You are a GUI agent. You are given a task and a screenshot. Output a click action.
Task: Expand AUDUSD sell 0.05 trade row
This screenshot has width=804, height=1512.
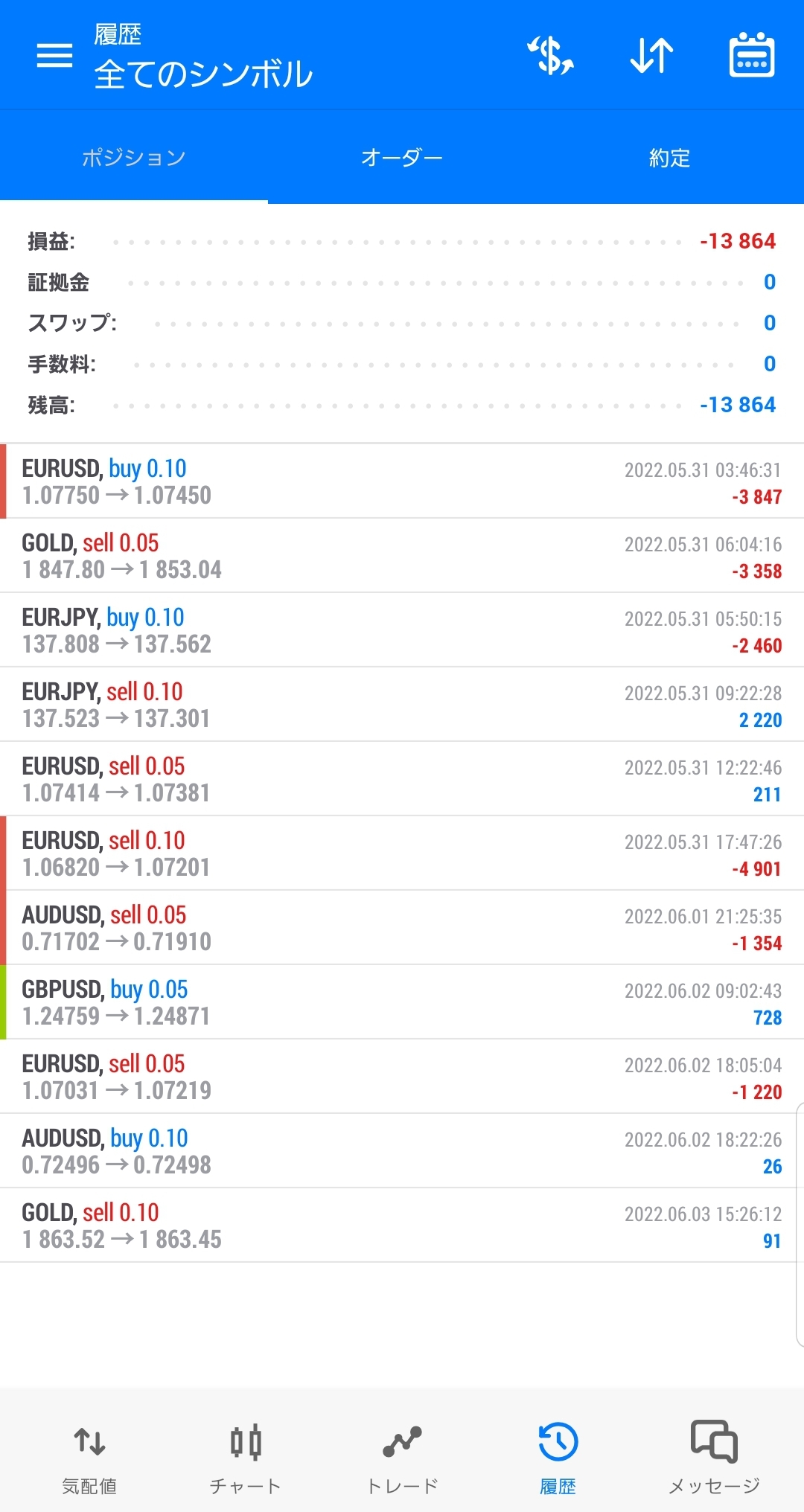402,928
